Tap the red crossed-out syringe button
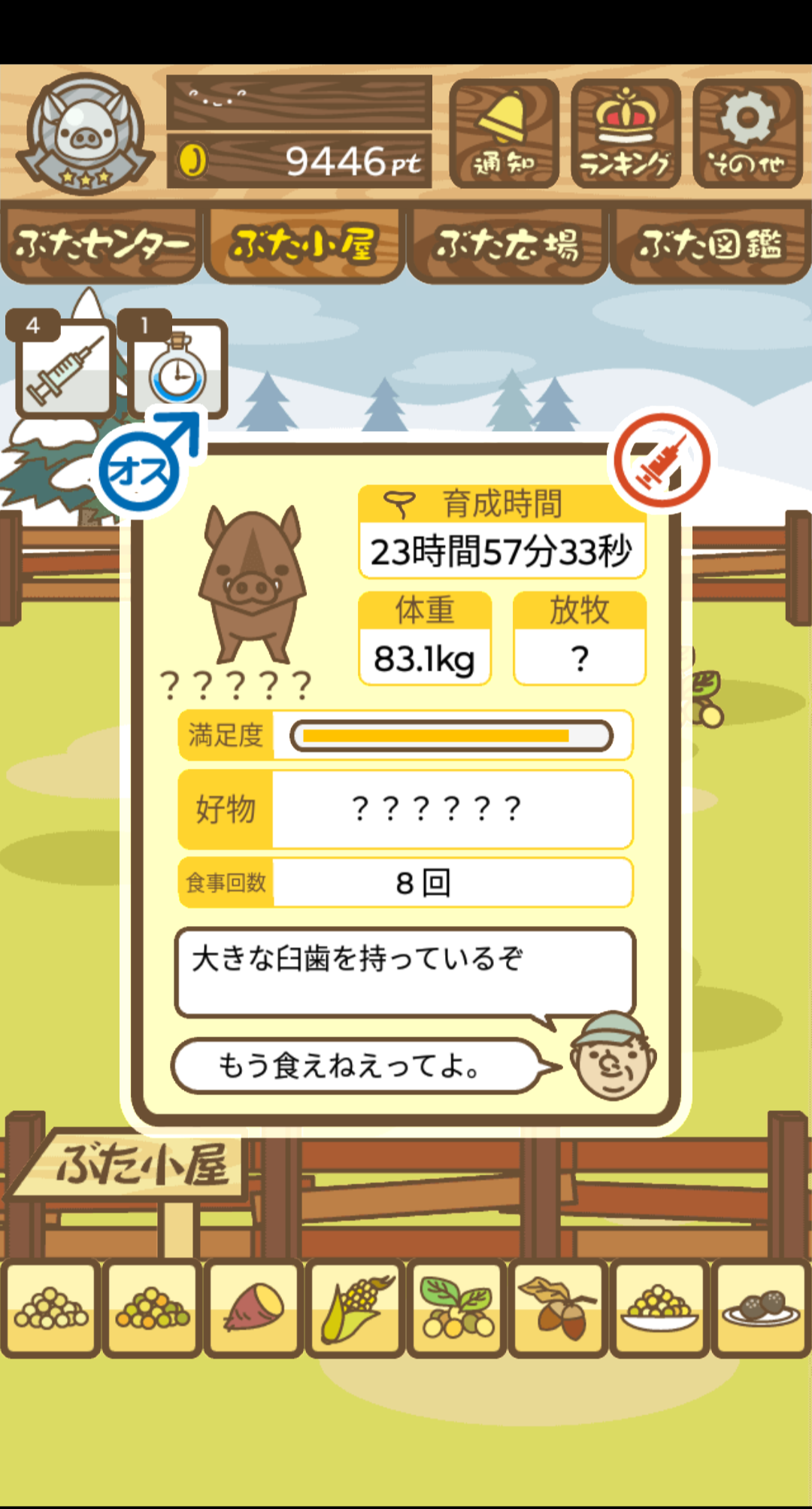This screenshot has height=1509, width=812. 662,460
